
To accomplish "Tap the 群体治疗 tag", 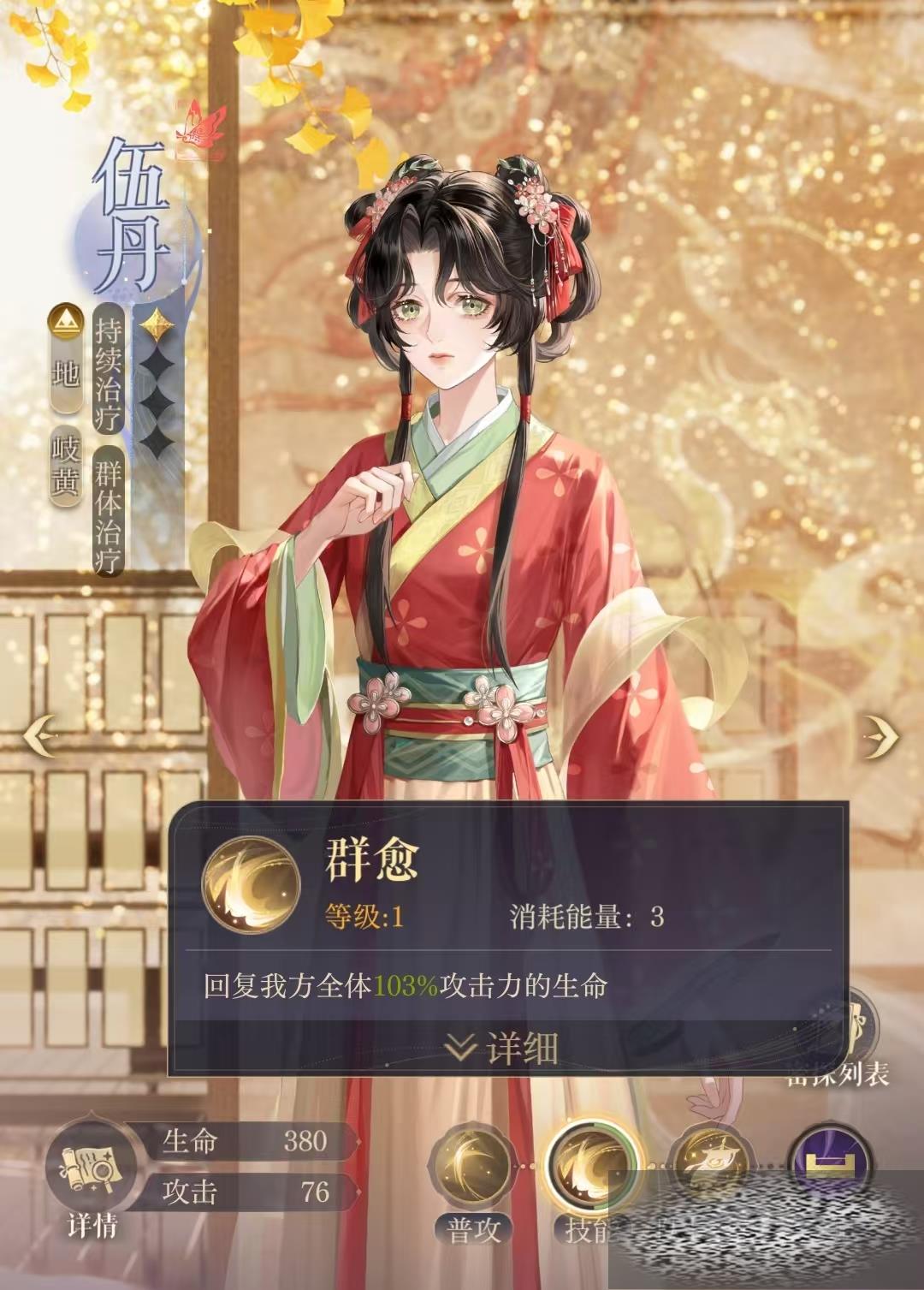I will click(x=109, y=511).
